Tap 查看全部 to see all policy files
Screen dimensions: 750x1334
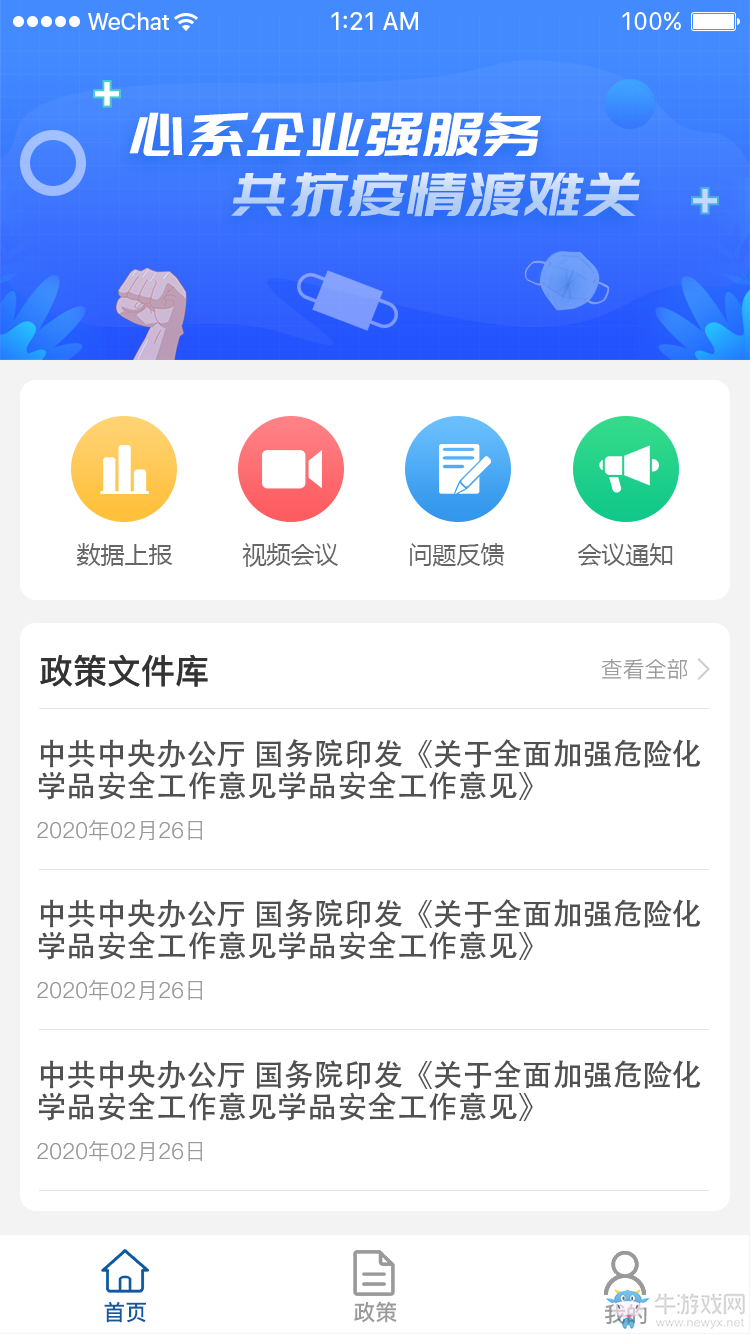pyautogui.click(x=655, y=670)
